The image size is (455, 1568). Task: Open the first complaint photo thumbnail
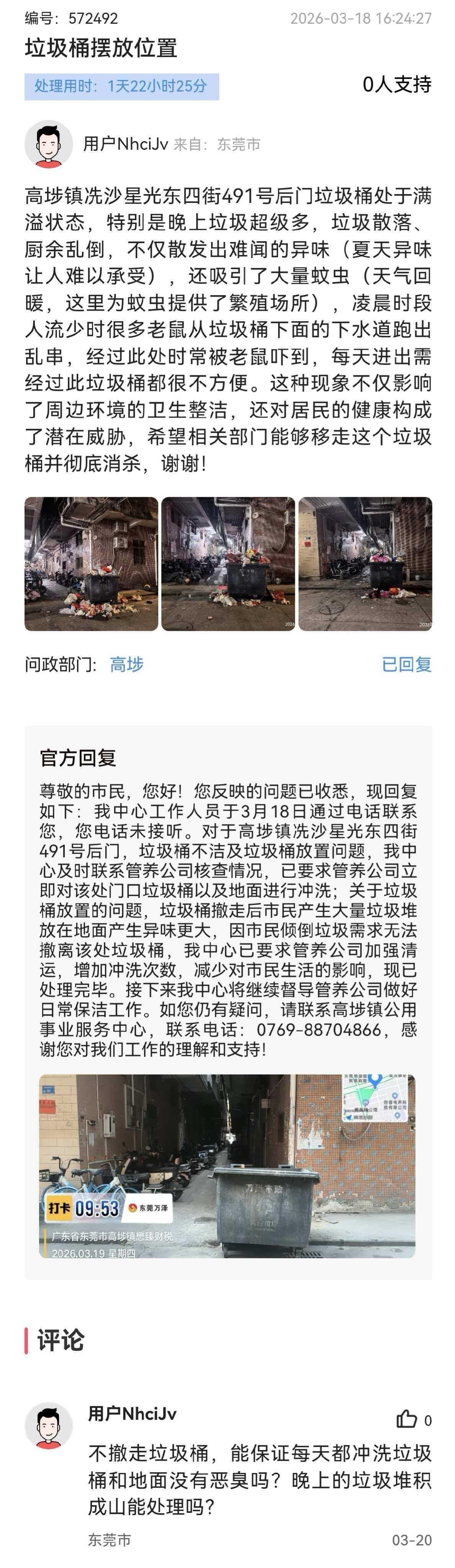coord(92,563)
